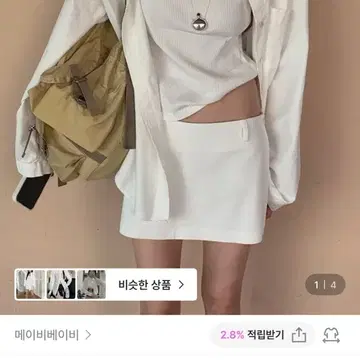
Task: Share this product
Action: pyautogui.click(x=299, y=335)
